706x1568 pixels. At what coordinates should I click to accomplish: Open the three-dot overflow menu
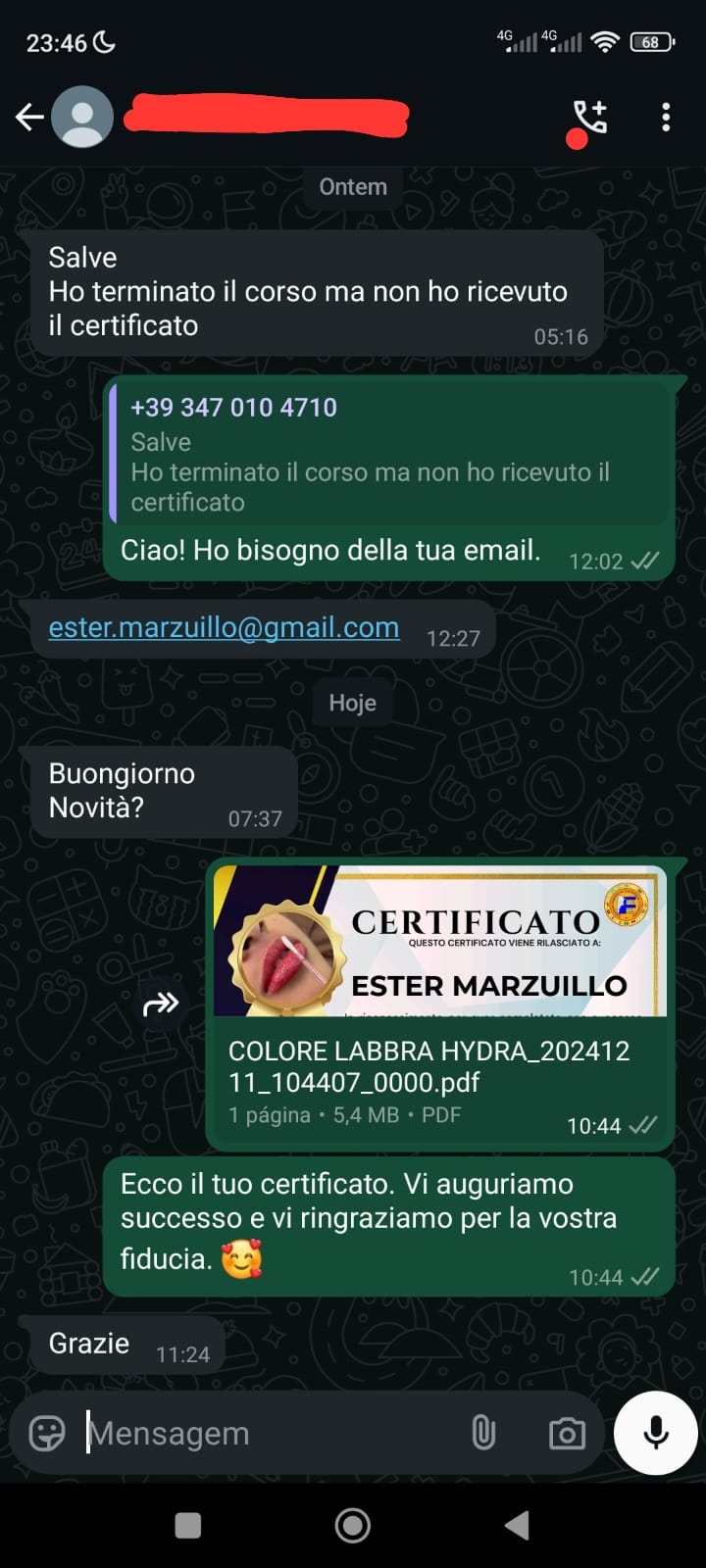666,118
